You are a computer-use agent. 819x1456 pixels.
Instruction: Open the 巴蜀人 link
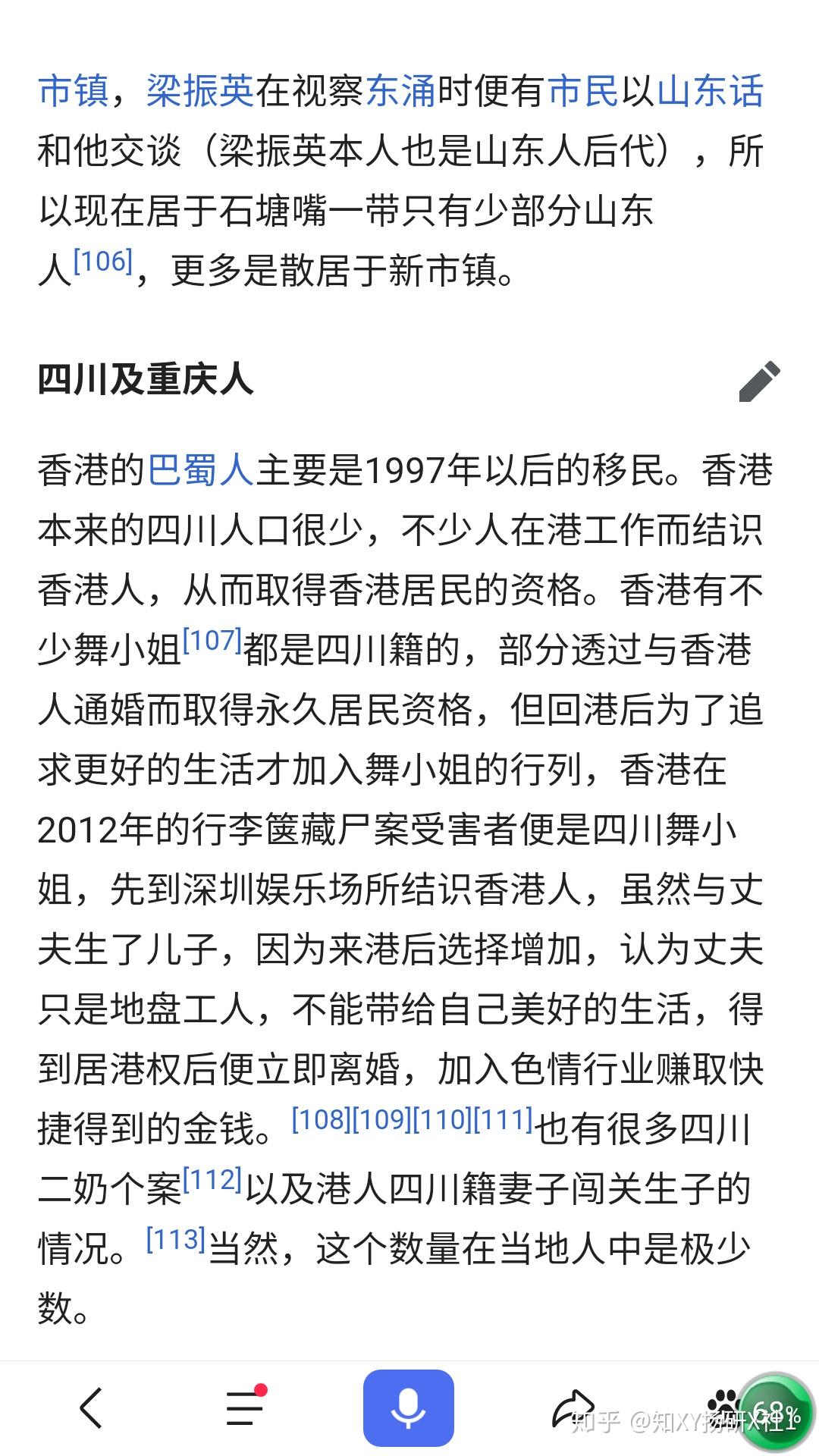tap(200, 470)
